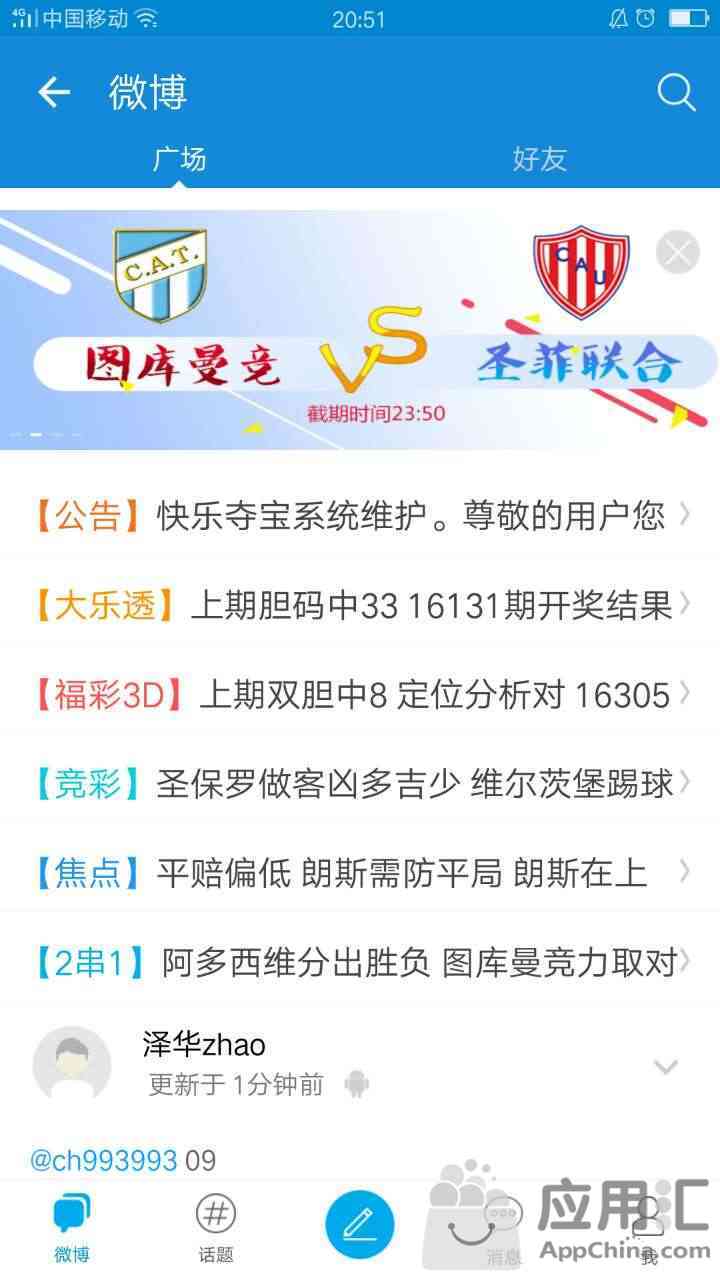720x1280 pixels.
Task: Open the 焦点 朗斯 article row
Action: tap(360, 872)
